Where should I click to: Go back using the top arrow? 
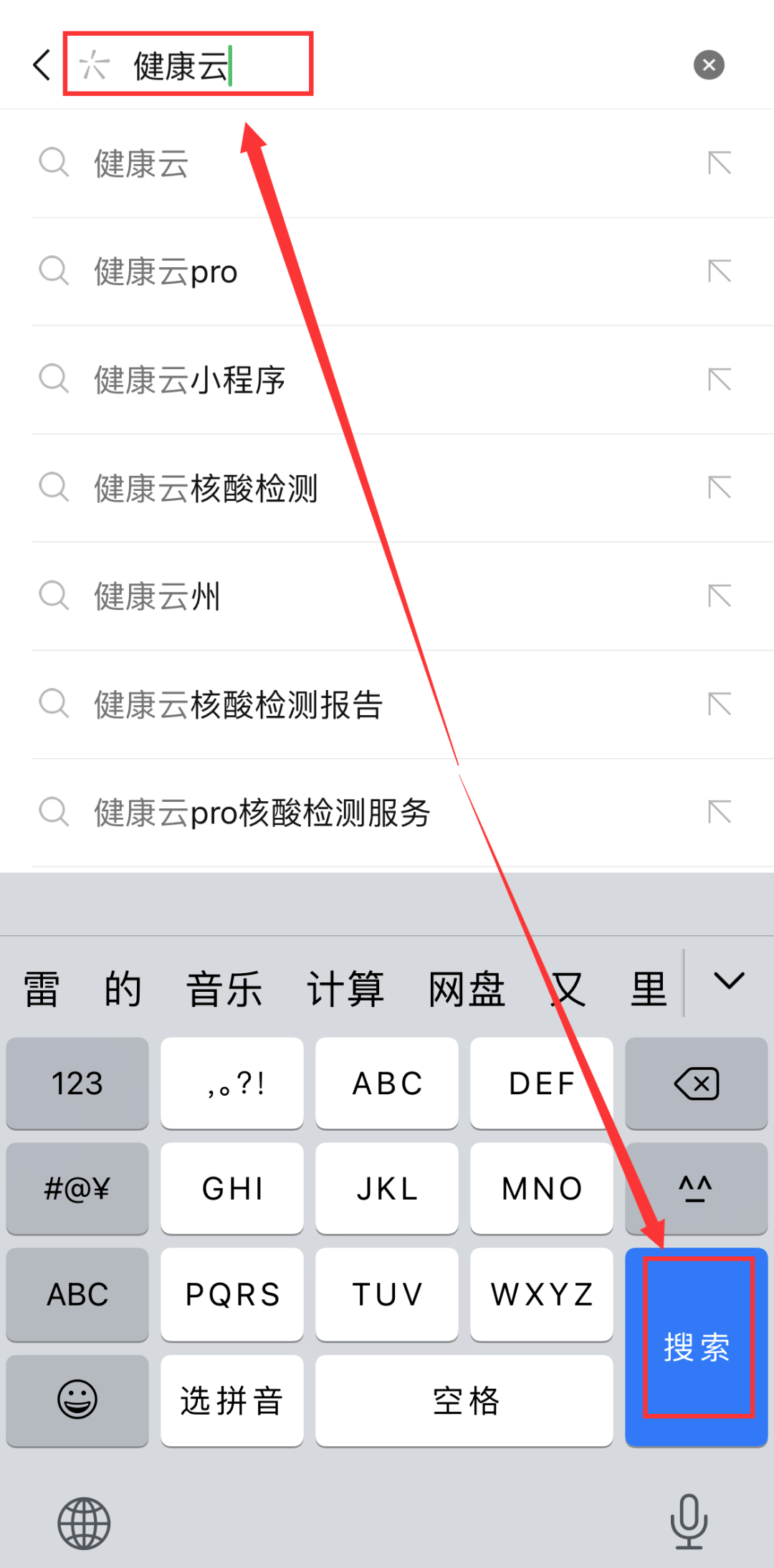click(42, 64)
